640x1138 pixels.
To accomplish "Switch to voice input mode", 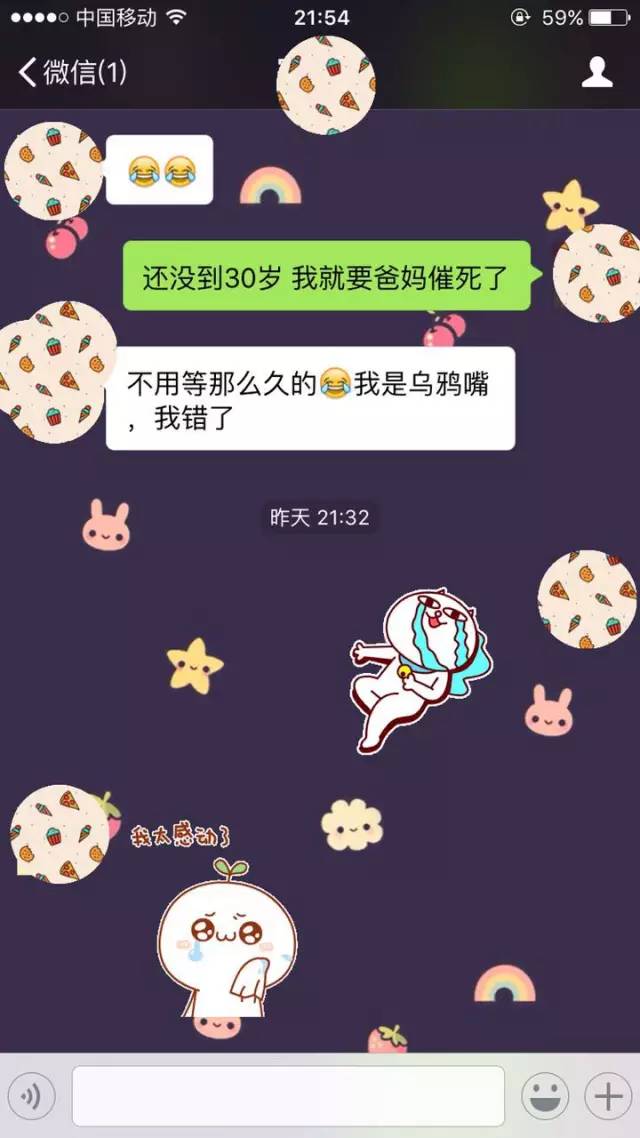I will (x=36, y=1097).
